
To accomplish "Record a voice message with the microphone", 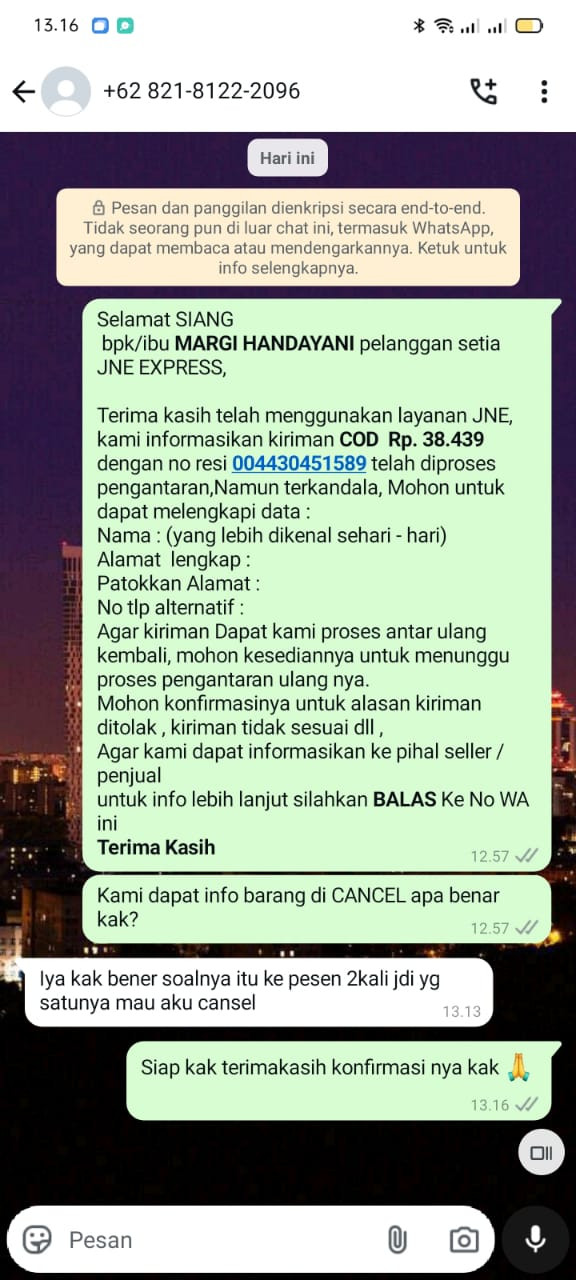I will (x=536, y=1240).
